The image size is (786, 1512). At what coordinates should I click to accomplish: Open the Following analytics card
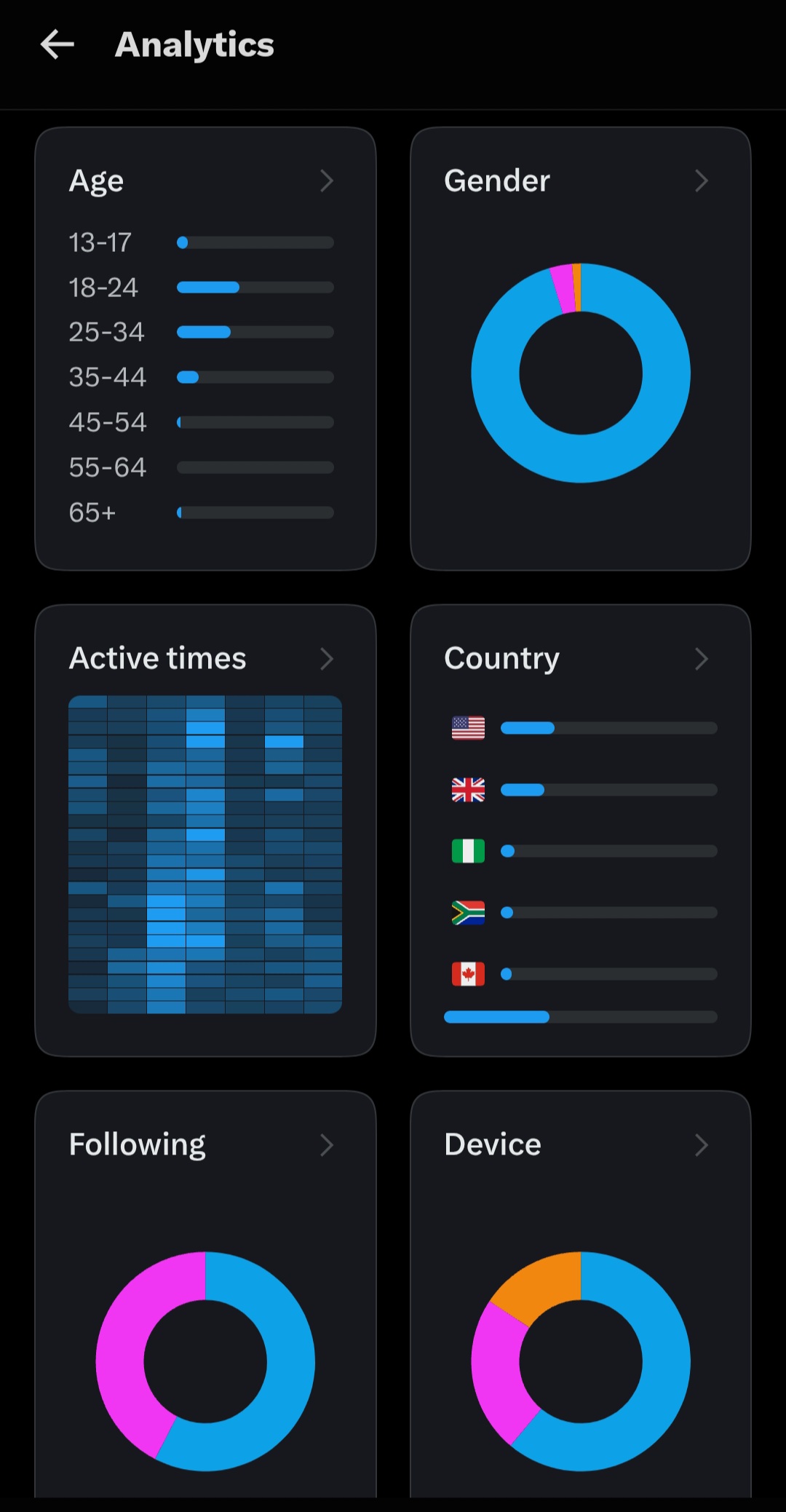[205, 1294]
